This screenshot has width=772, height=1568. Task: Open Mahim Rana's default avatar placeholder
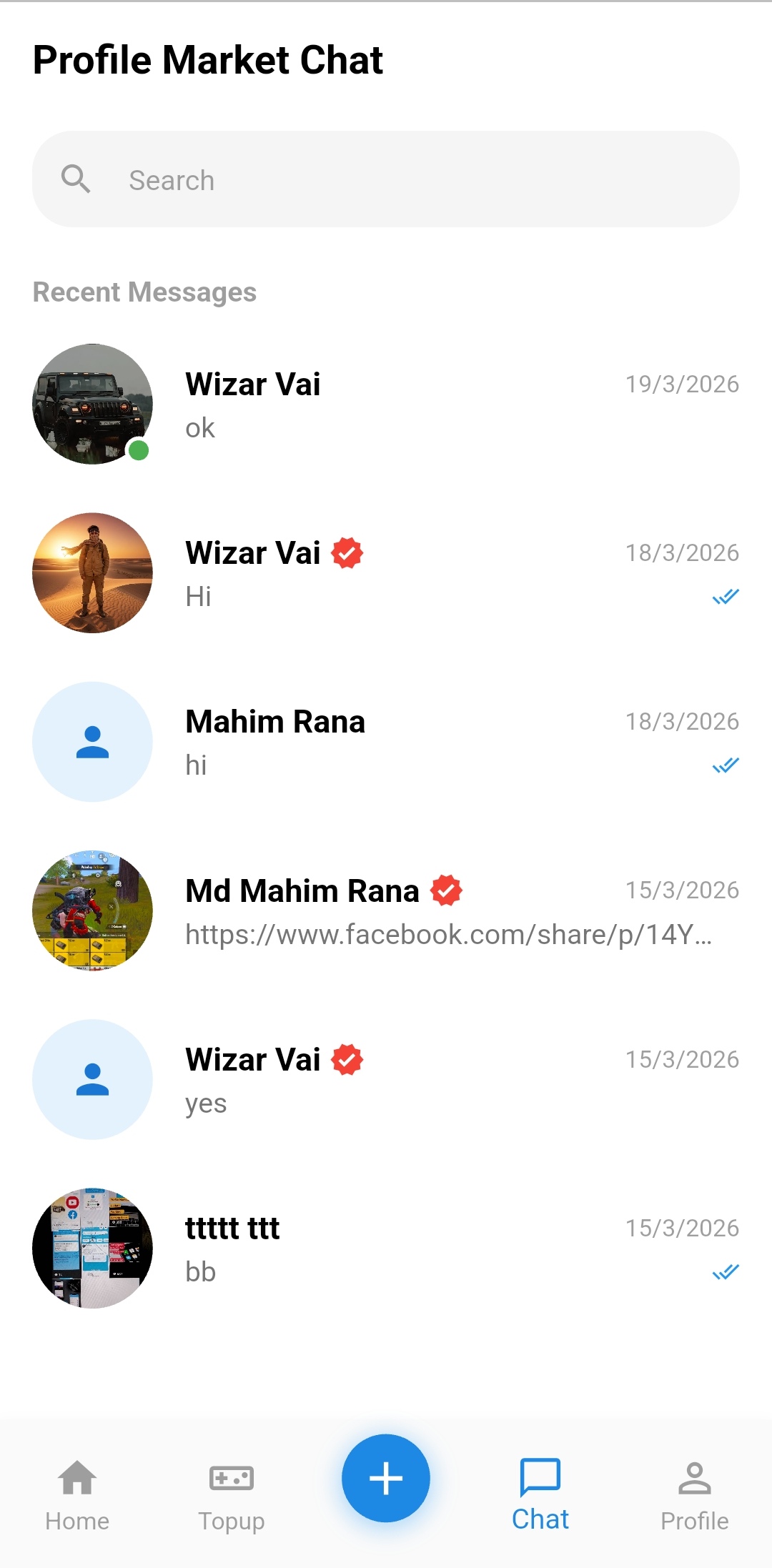pos(92,742)
